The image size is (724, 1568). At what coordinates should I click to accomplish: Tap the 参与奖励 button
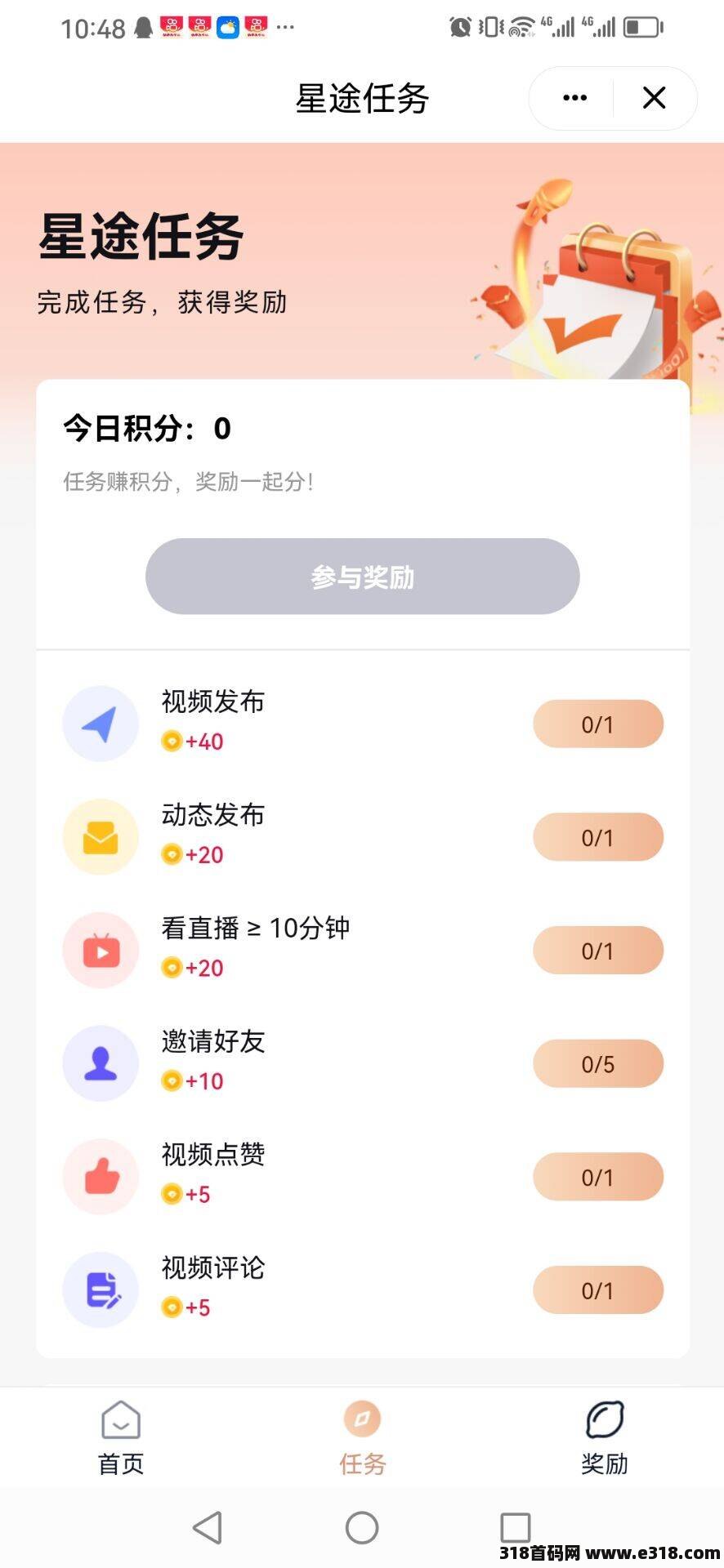click(362, 577)
